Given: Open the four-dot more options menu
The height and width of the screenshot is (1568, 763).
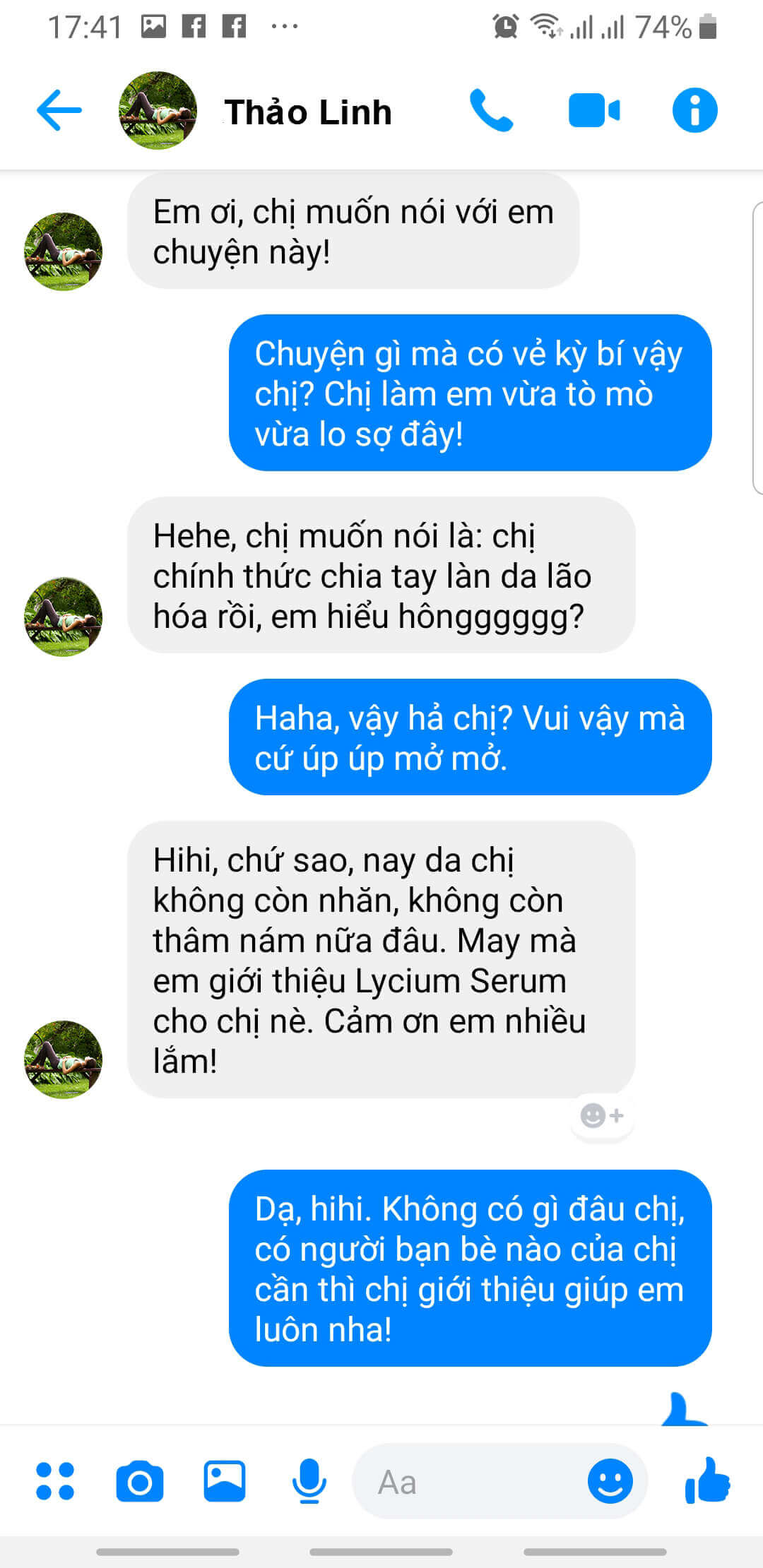Looking at the screenshot, I should 55,1481.
